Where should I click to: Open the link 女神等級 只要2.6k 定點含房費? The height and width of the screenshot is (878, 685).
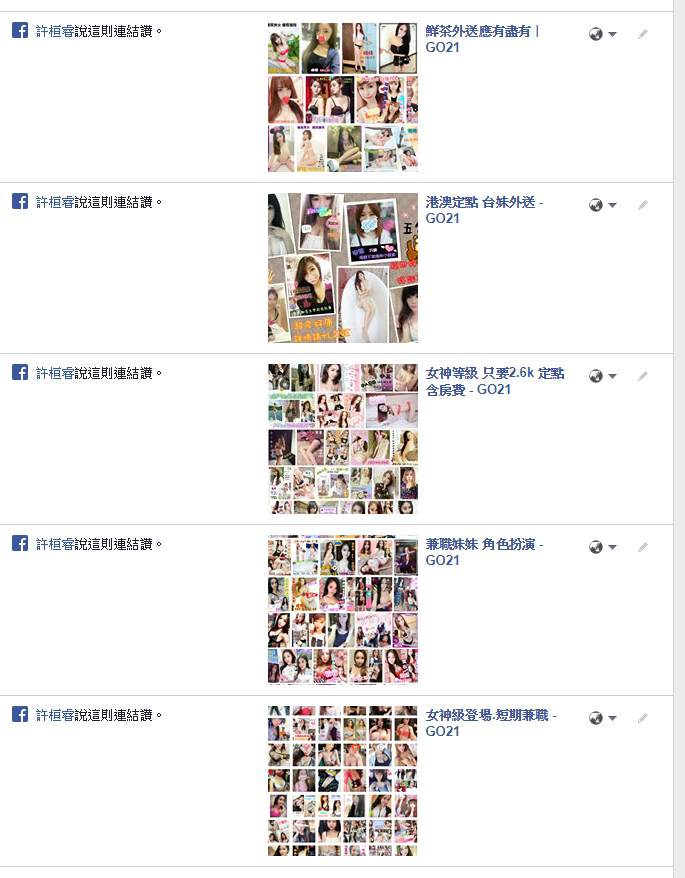(x=495, y=373)
